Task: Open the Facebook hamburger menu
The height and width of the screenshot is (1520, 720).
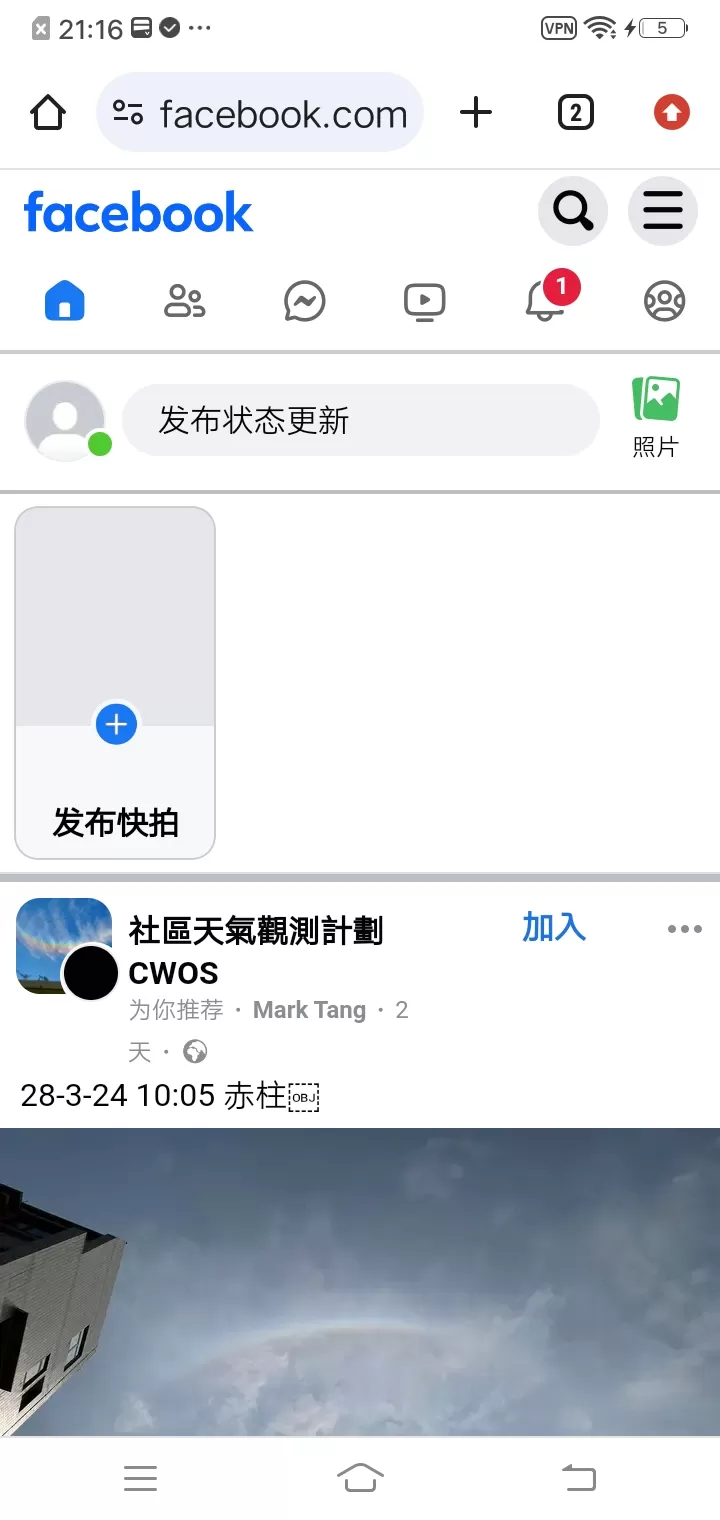Action: 662,211
